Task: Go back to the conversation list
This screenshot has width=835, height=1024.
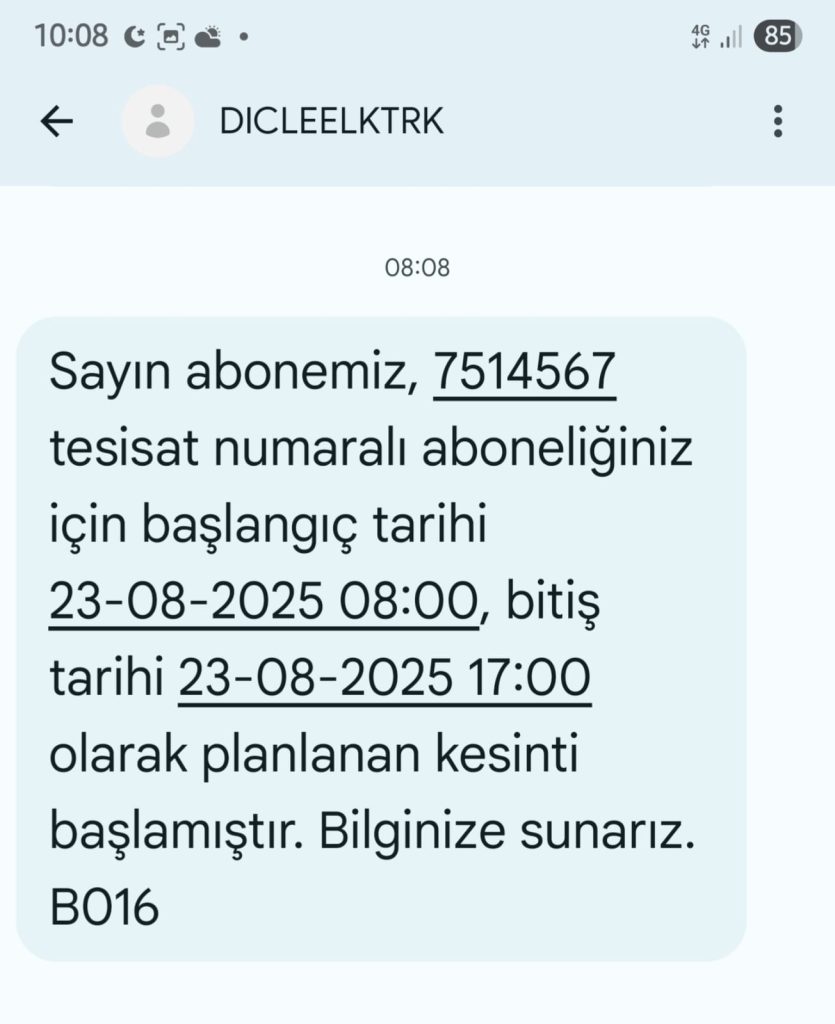Action: point(57,122)
